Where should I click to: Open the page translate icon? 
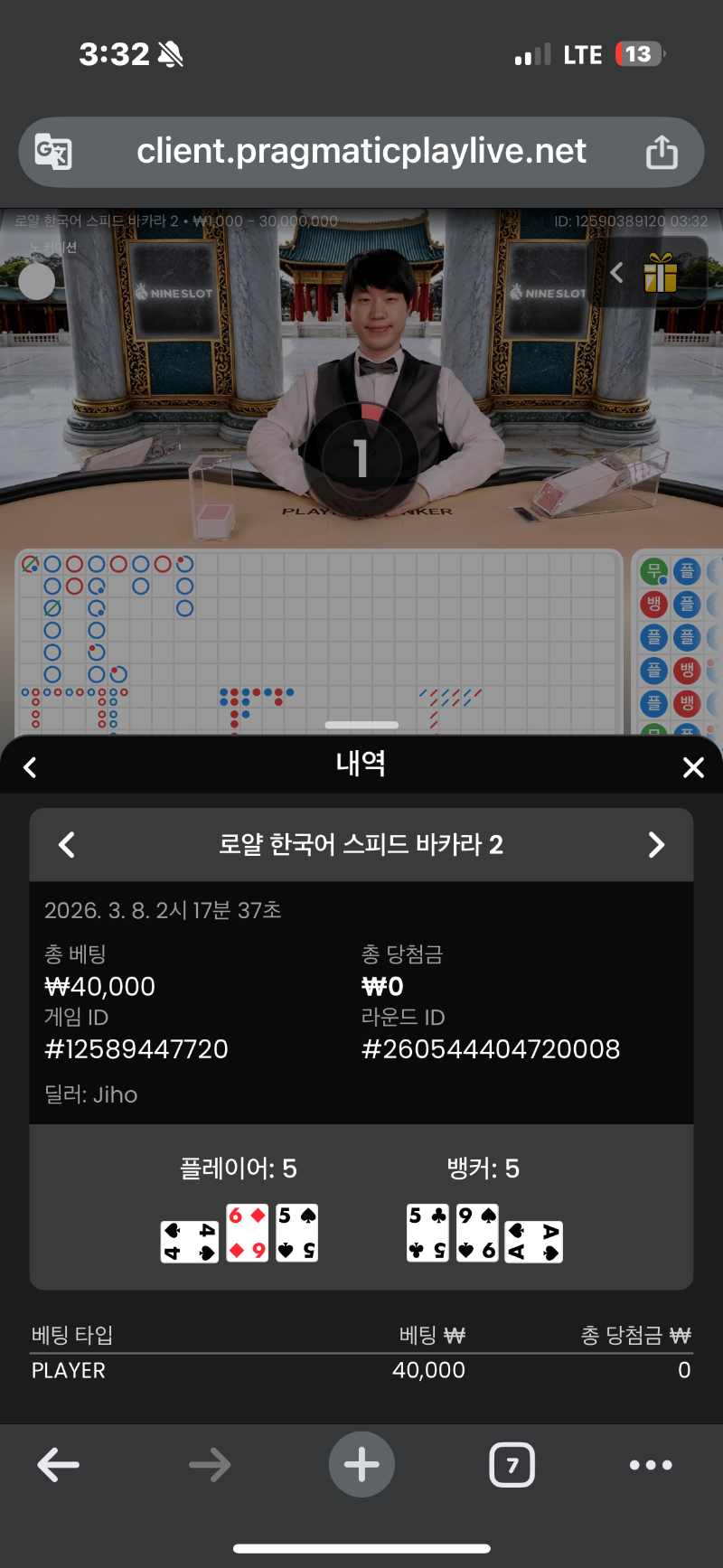click(53, 152)
